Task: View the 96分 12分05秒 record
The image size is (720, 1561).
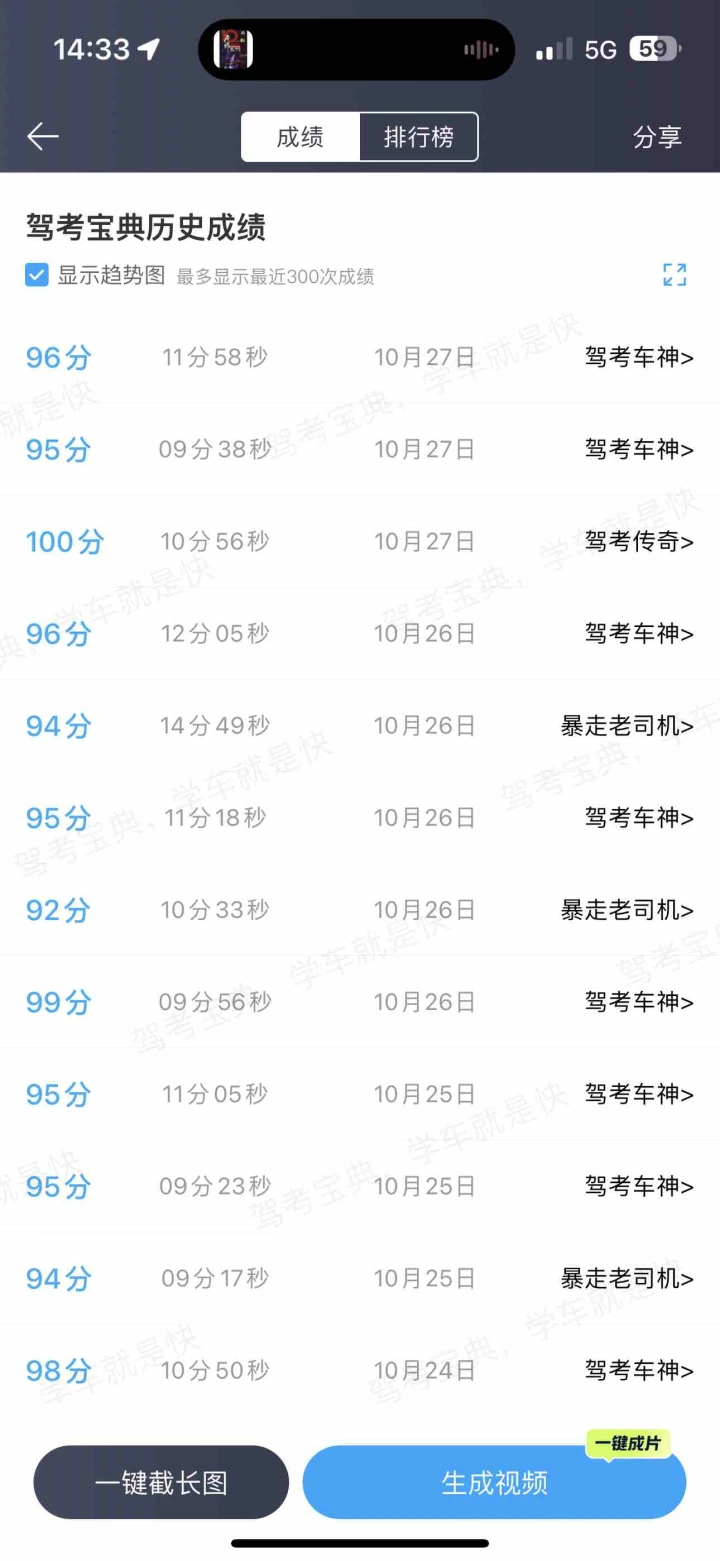Action: click(x=360, y=633)
